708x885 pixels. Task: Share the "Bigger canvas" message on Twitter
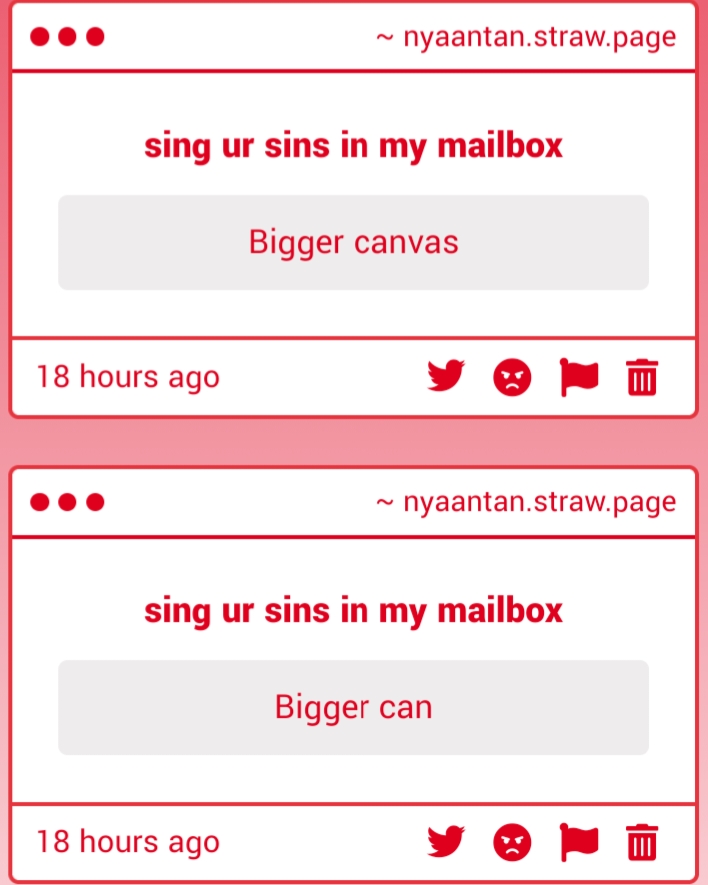(446, 377)
